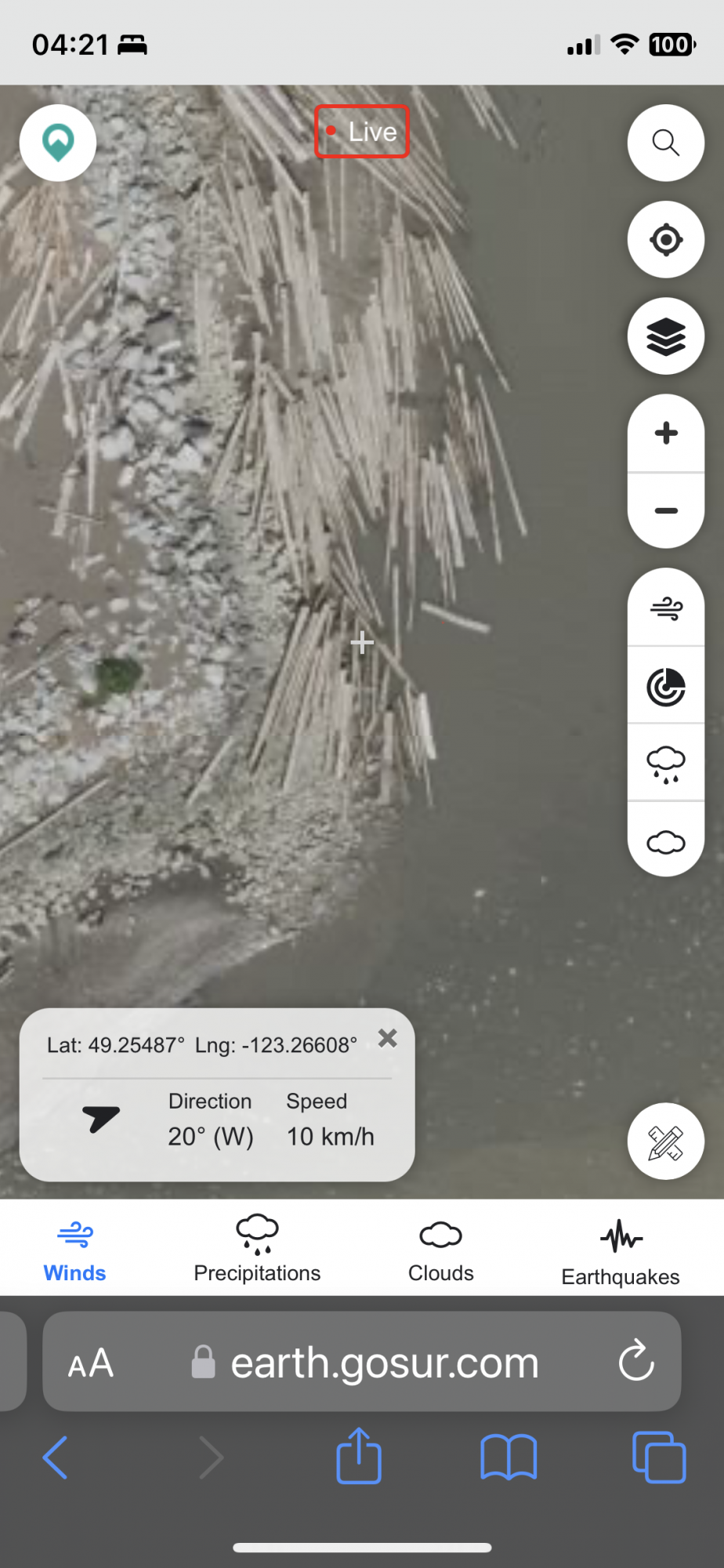Open the map search magnifier
The width and height of the screenshot is (724, 1568).
tap(665, 143)
